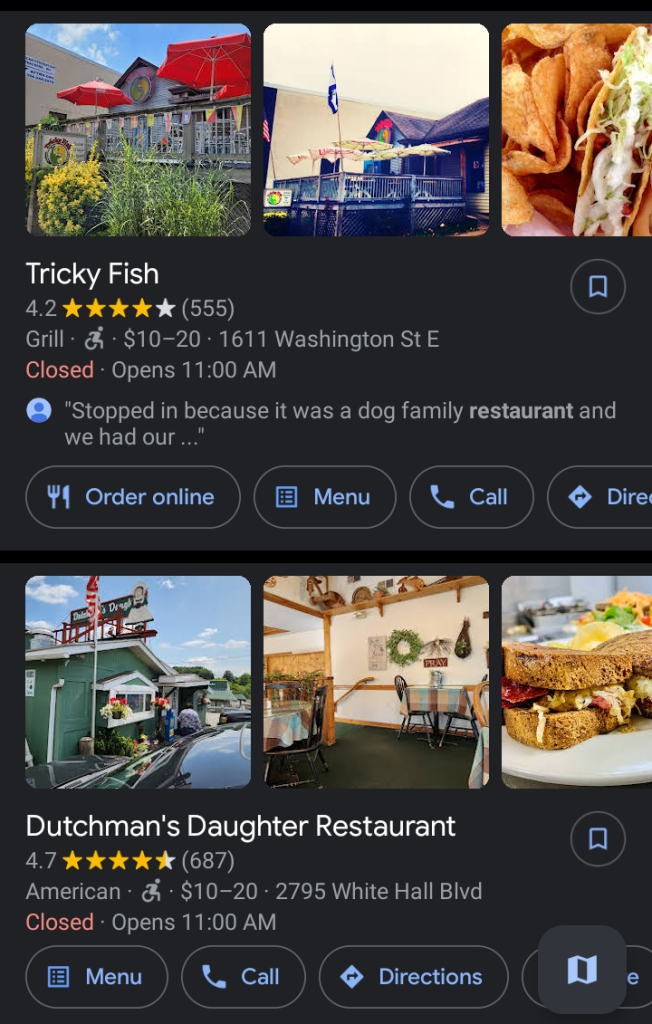The height and width of the screenshot is (1024, 652).
Task: View the Dutchman's Daughter dining room photo
Action: pos(376,682)
